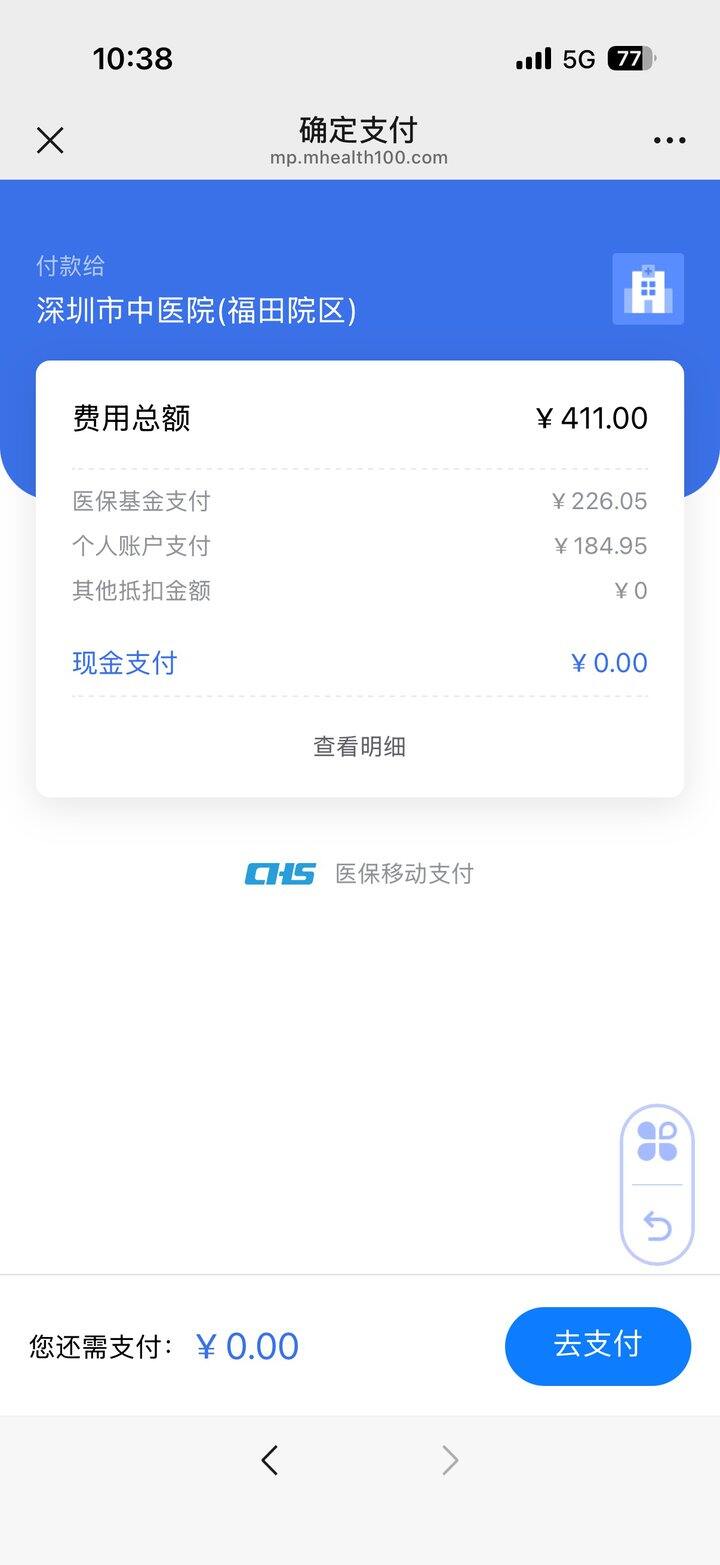Go back using the browser back chevron

pos(269,1461)
